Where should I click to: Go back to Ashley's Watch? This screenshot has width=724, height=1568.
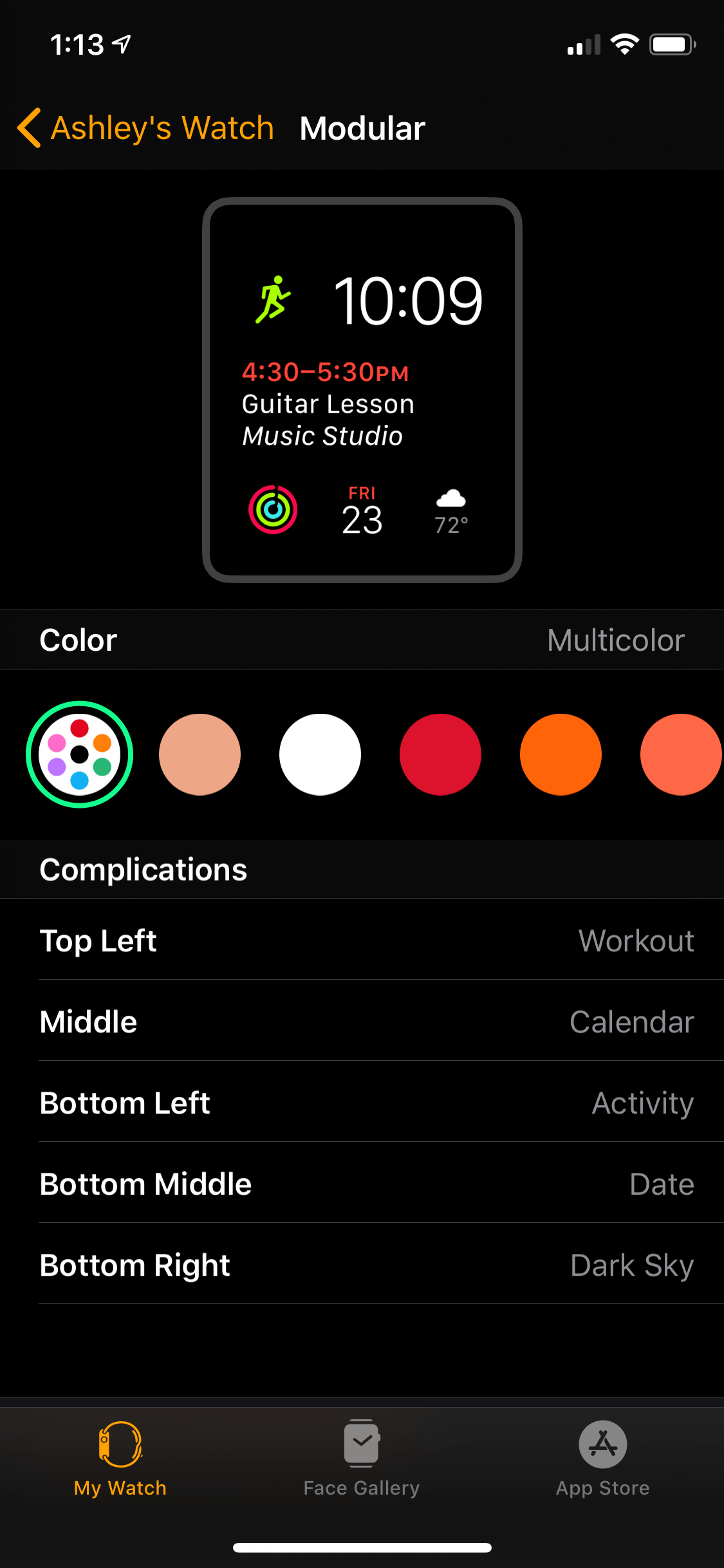click(147, 128)
